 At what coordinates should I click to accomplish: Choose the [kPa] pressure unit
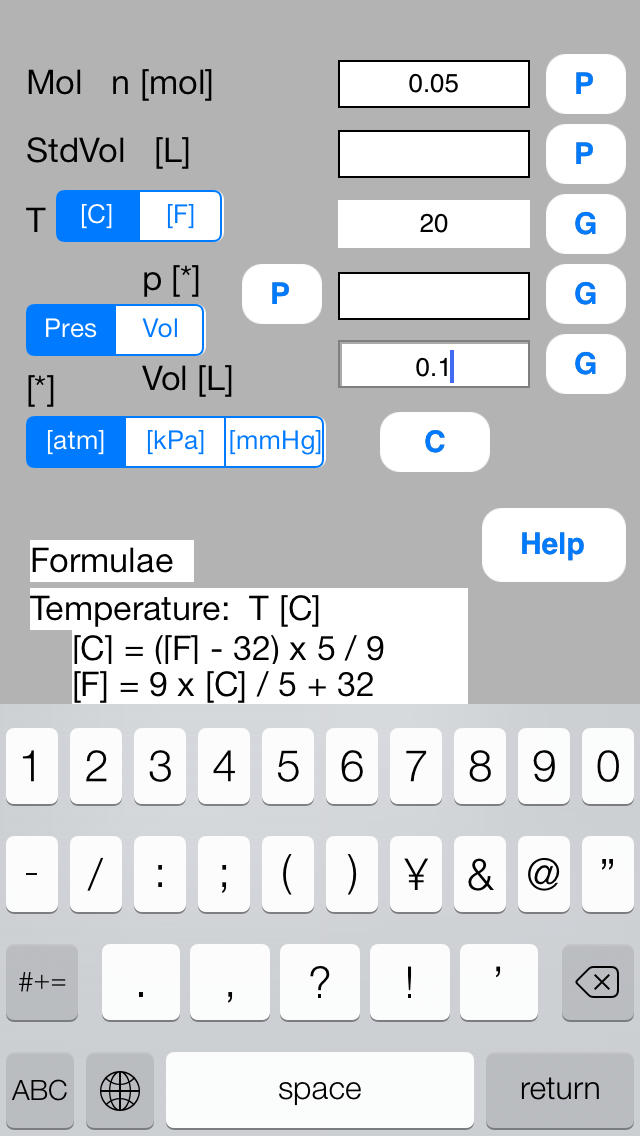click(x=175, y=441)
